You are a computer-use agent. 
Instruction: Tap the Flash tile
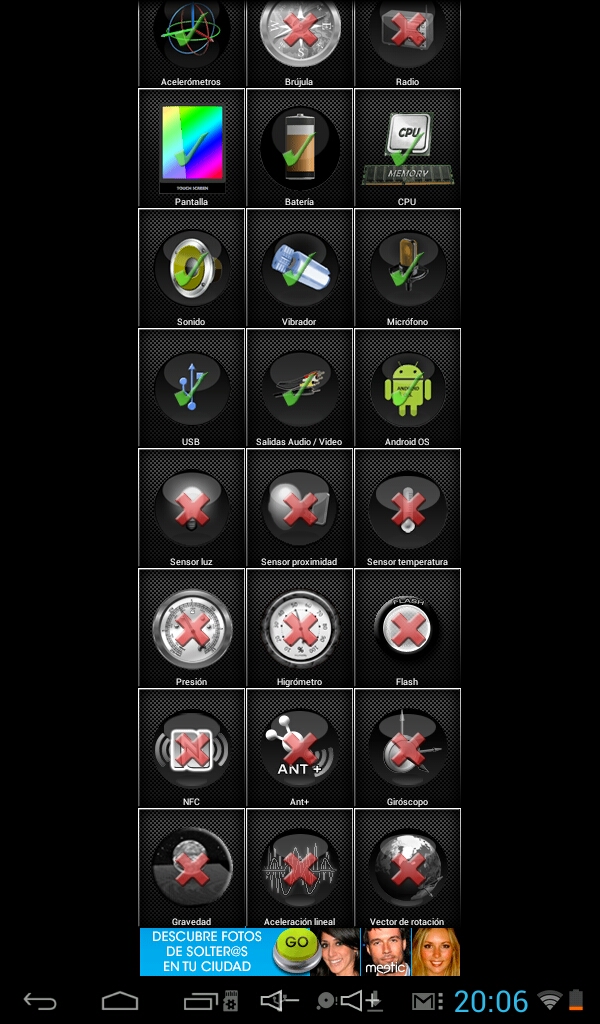[x=407, y=628]
